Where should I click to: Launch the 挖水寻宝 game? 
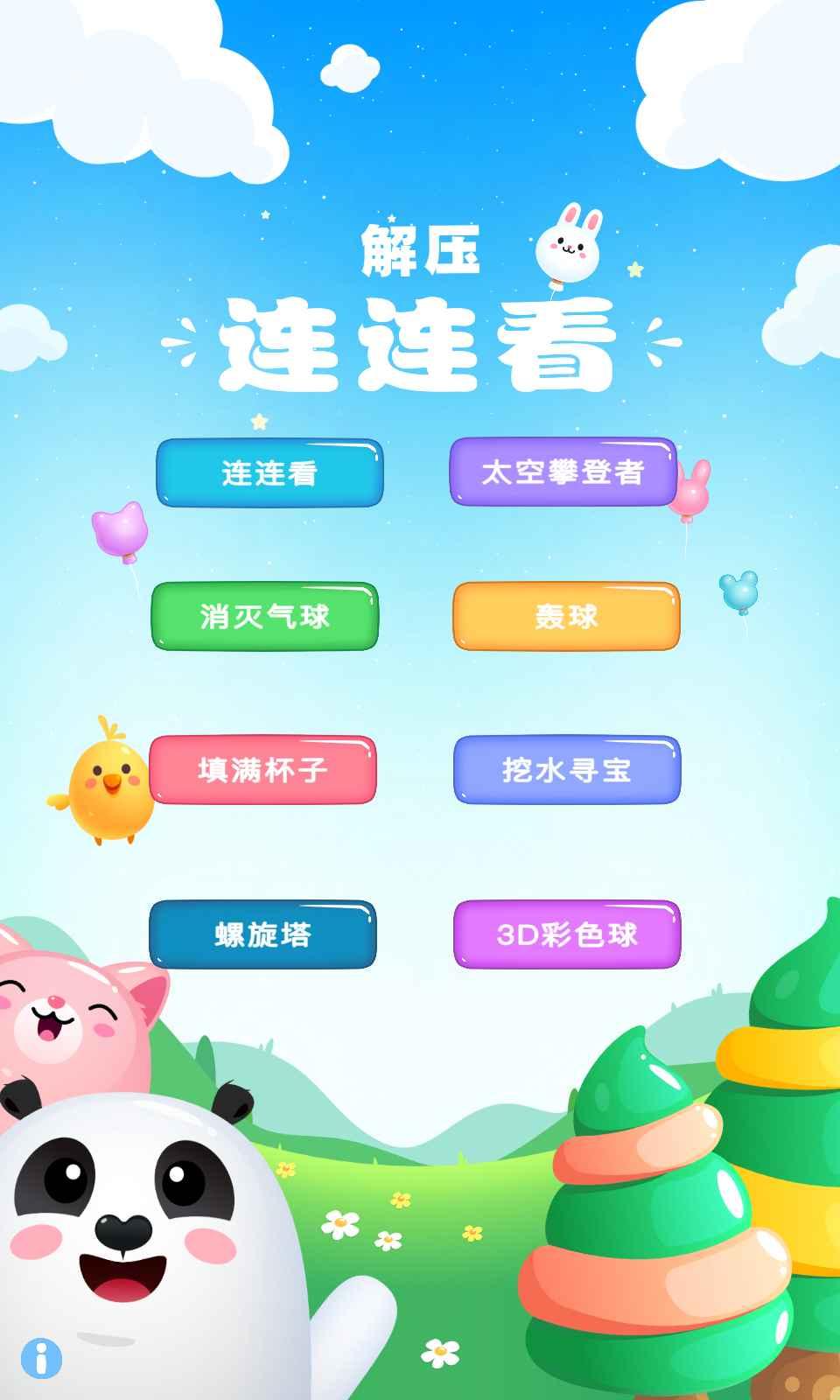coord(567,772)
